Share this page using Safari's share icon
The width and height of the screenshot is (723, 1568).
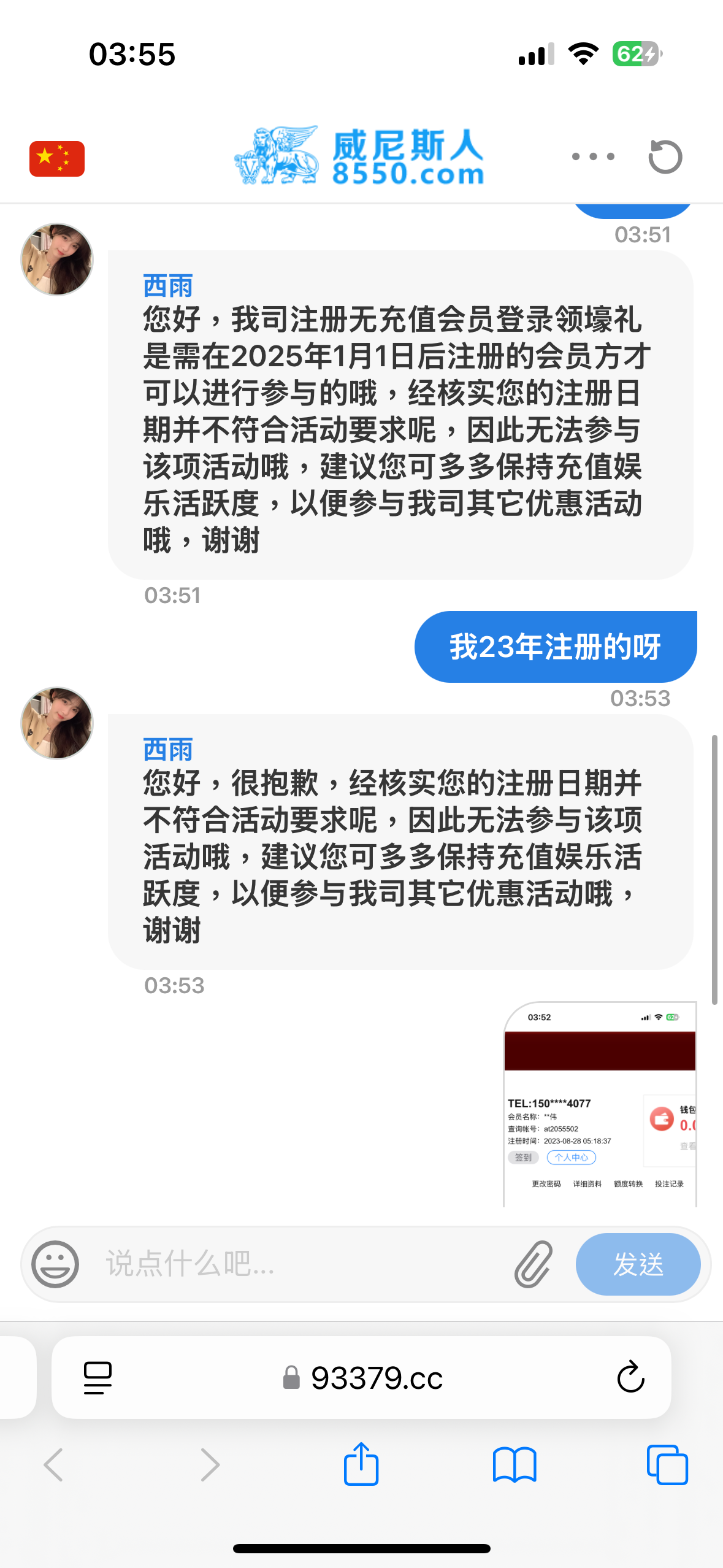tap(361, 1465)
